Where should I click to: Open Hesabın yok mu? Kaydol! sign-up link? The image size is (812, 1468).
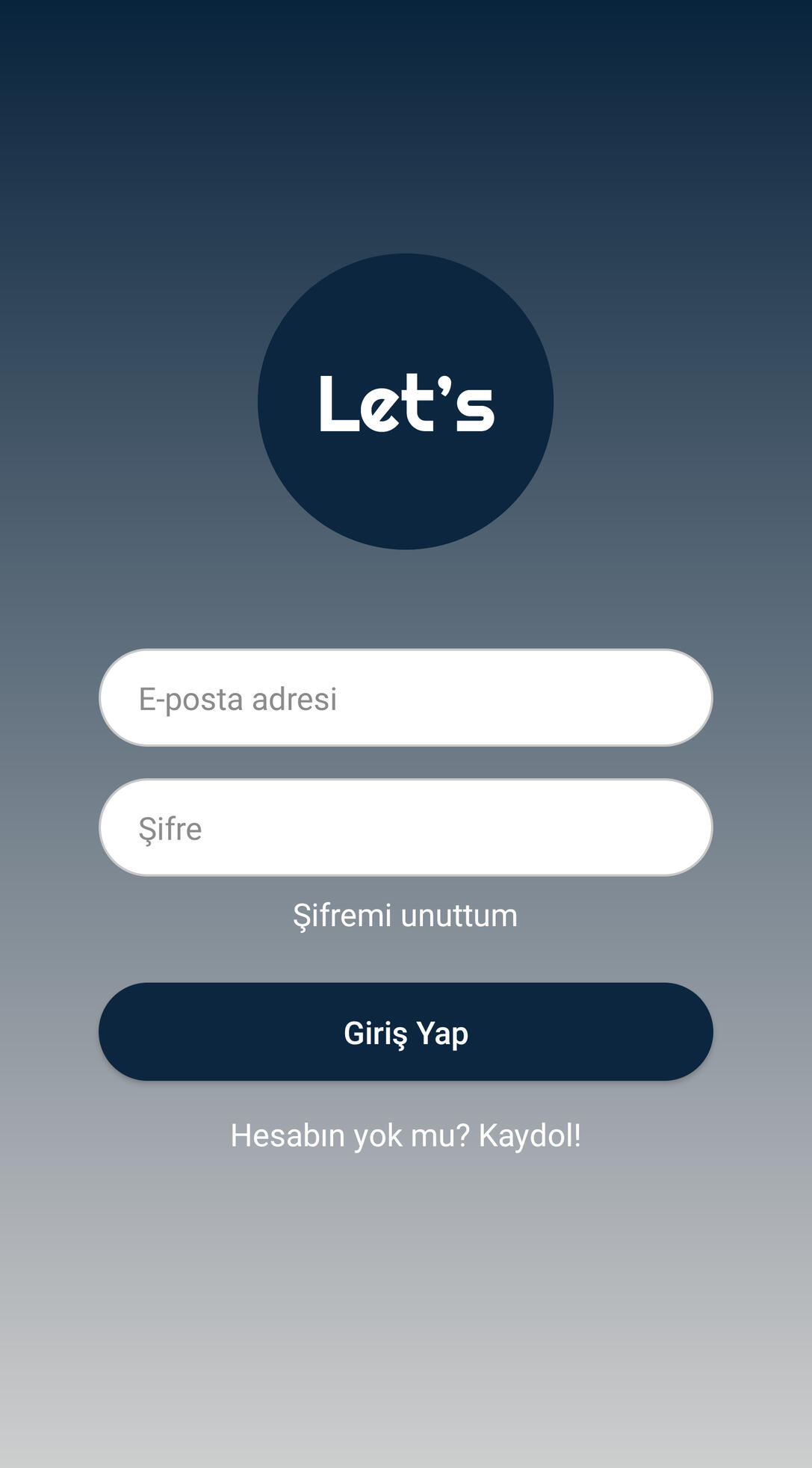406,1135
